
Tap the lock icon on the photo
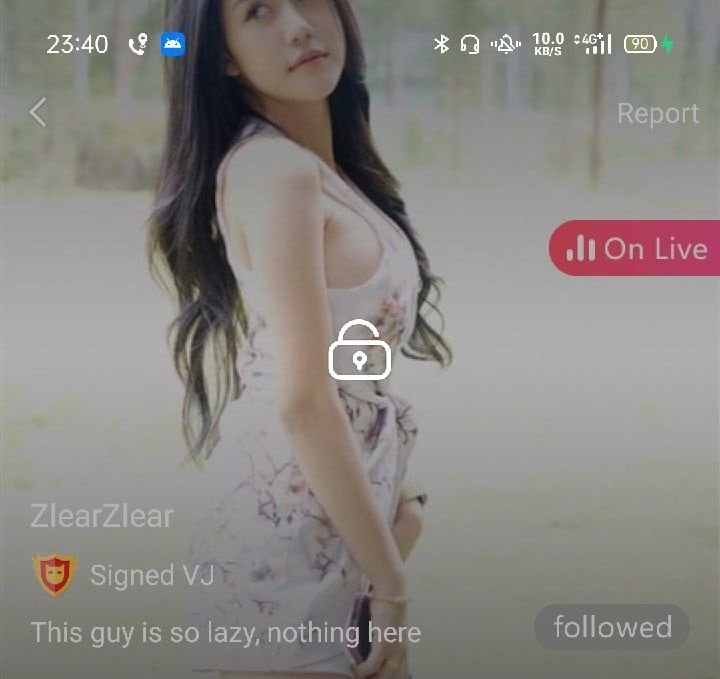click(x=359, y=350)
